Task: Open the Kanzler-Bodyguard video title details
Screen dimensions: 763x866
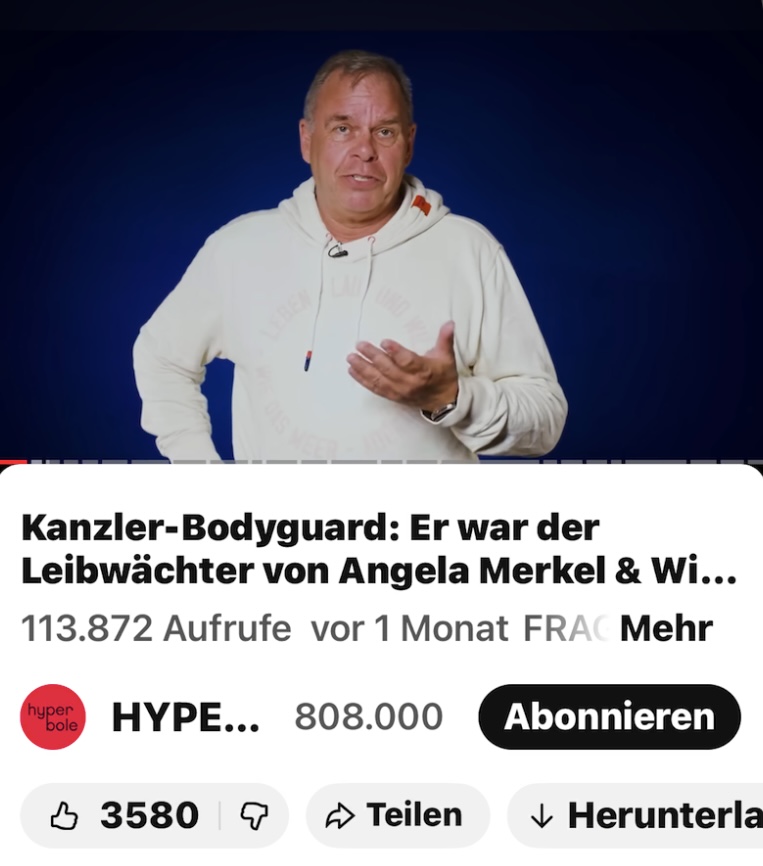Action: point(378,549)
